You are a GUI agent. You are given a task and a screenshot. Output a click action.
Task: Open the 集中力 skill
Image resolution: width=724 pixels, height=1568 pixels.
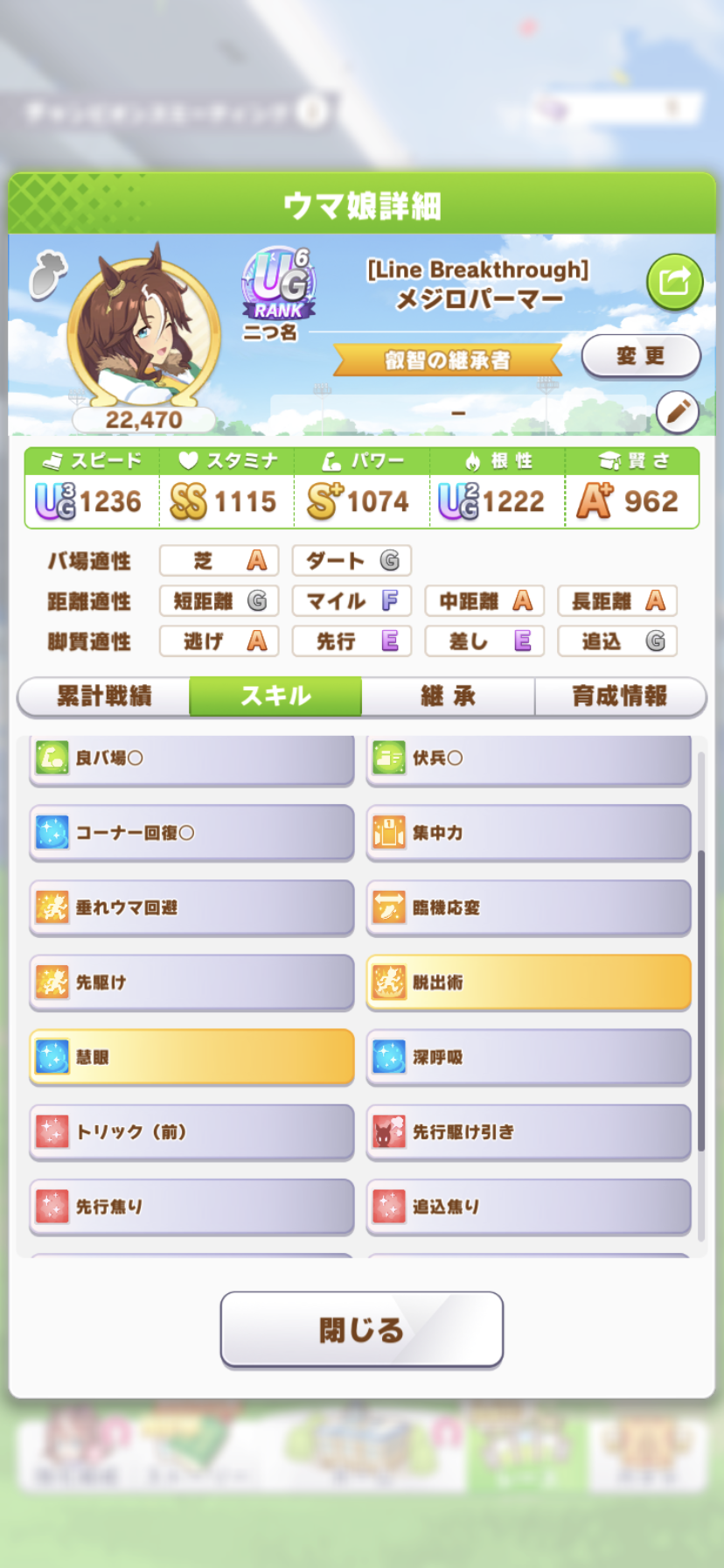coord(528,832)
